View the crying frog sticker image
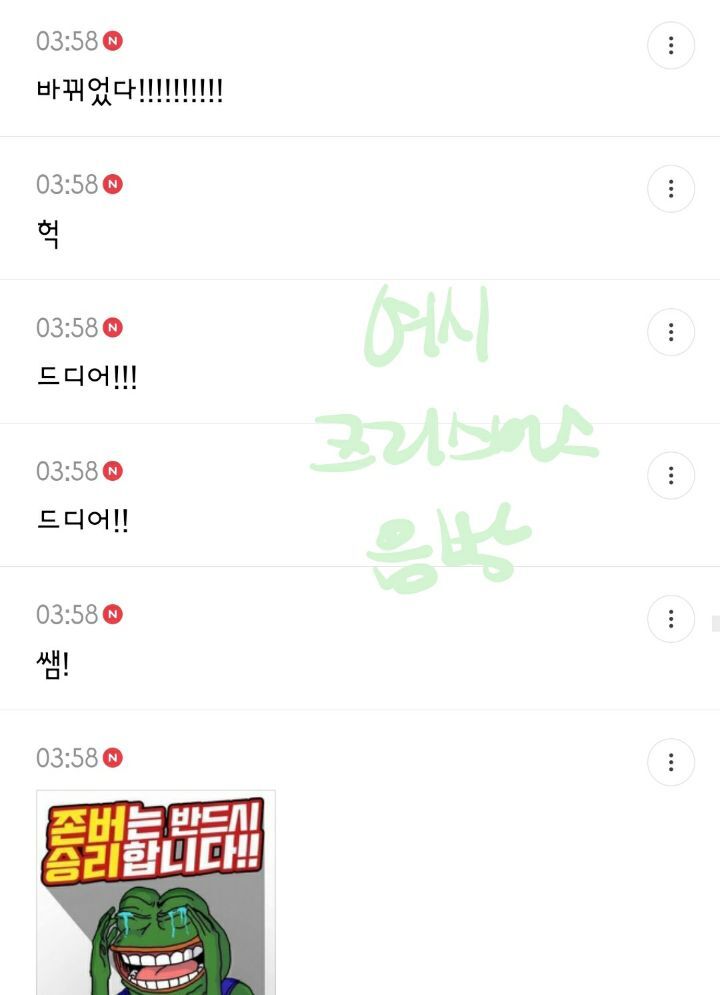 coord(156,892)
